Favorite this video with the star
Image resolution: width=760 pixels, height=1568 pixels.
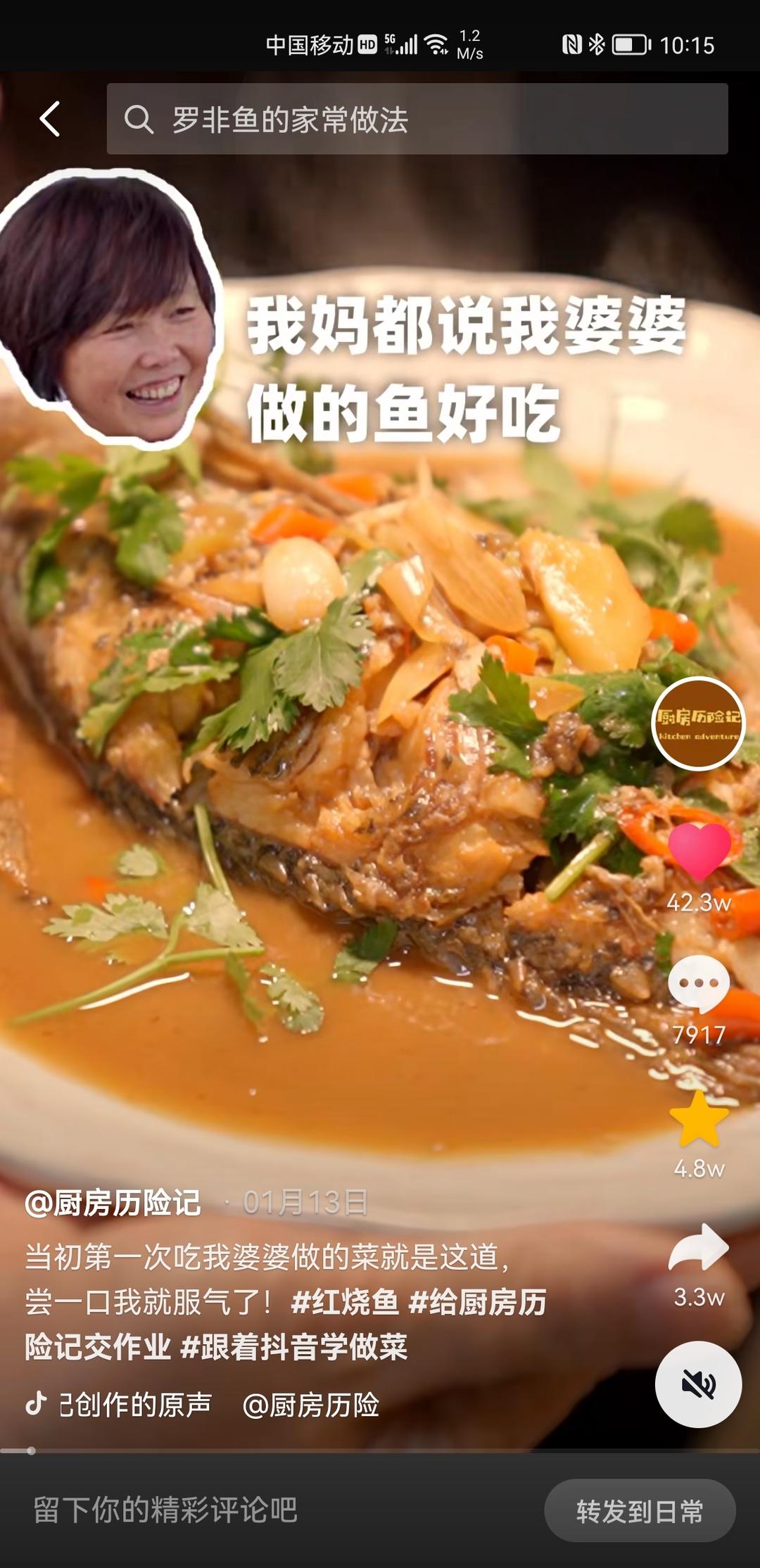tap(699, 1120)
